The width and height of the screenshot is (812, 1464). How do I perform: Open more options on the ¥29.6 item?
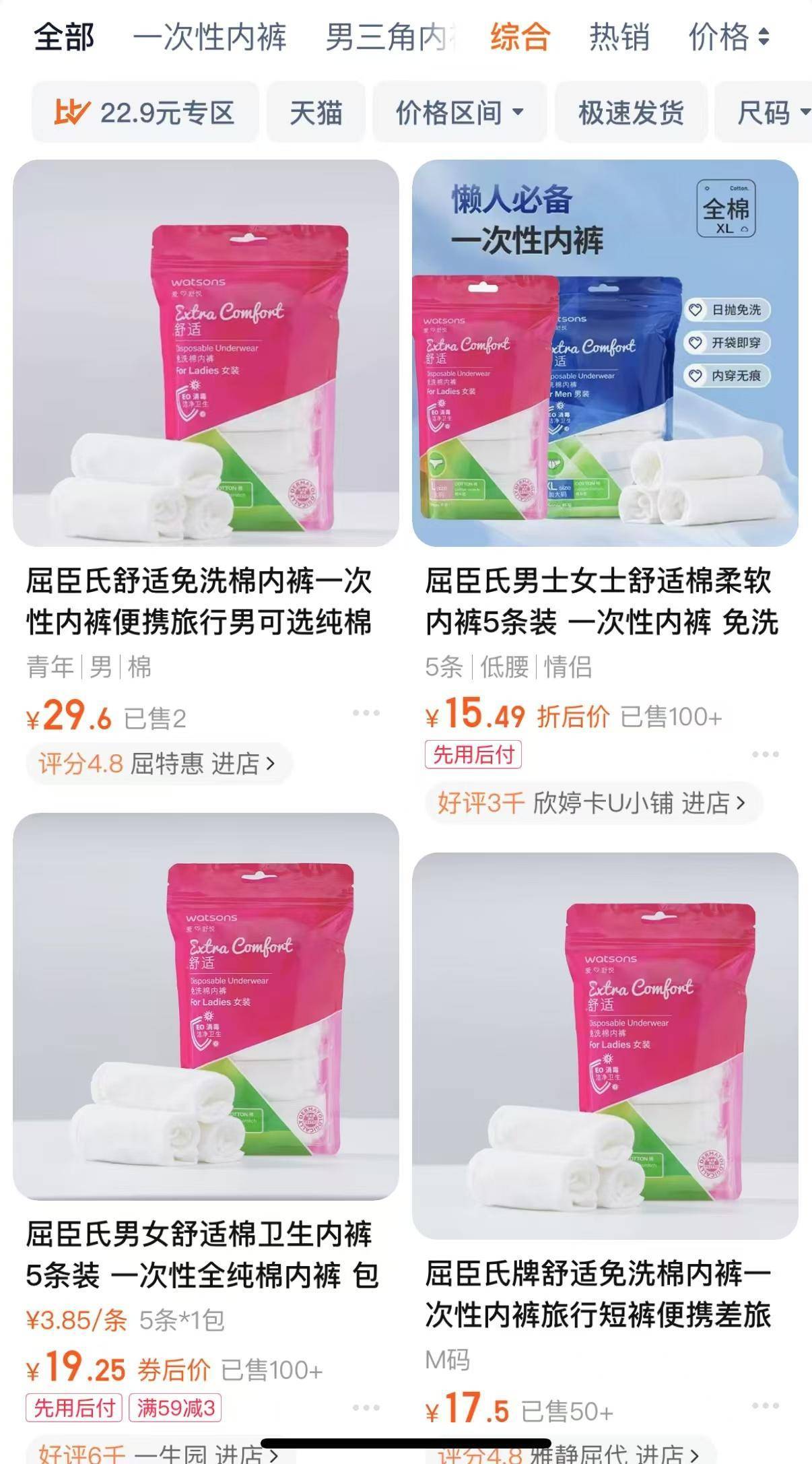(x=366, y=713)
